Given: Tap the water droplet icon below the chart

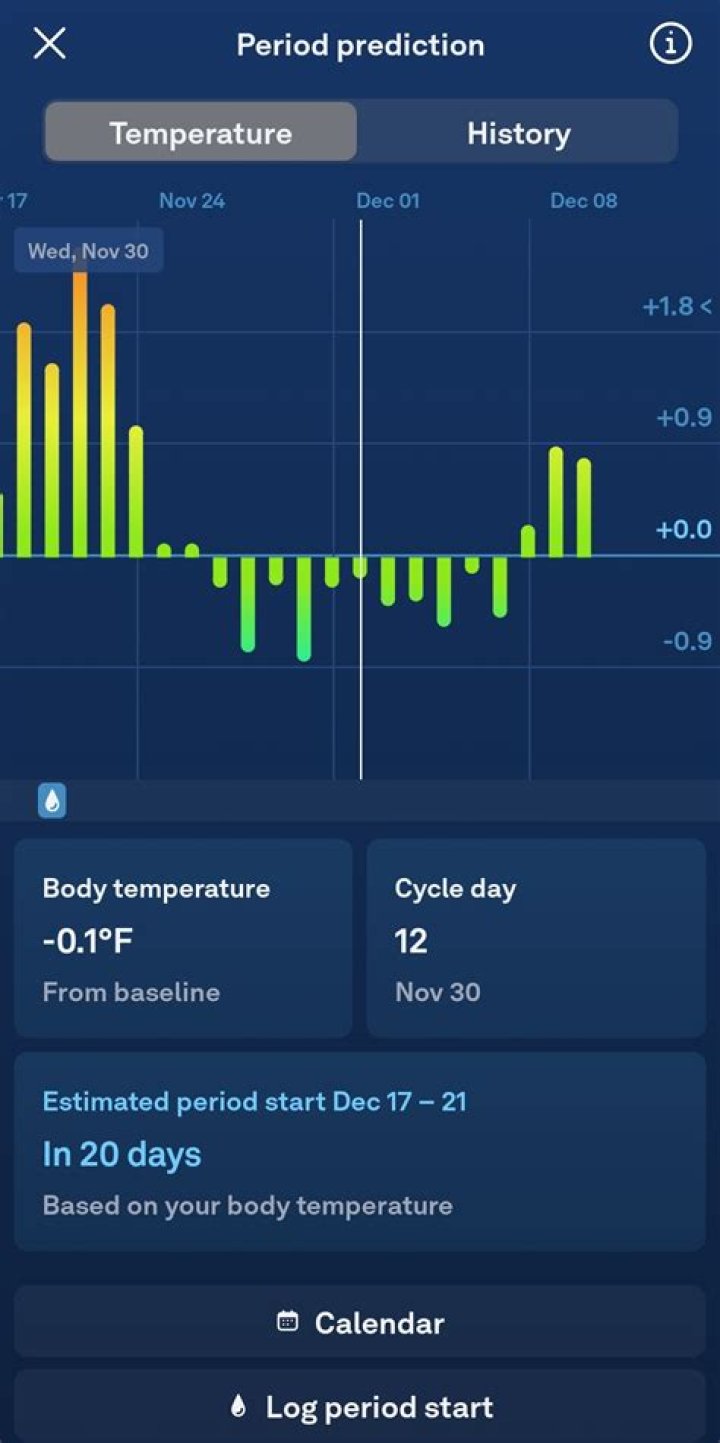Looking at the screenshot, I should click(x=50, y=801).
